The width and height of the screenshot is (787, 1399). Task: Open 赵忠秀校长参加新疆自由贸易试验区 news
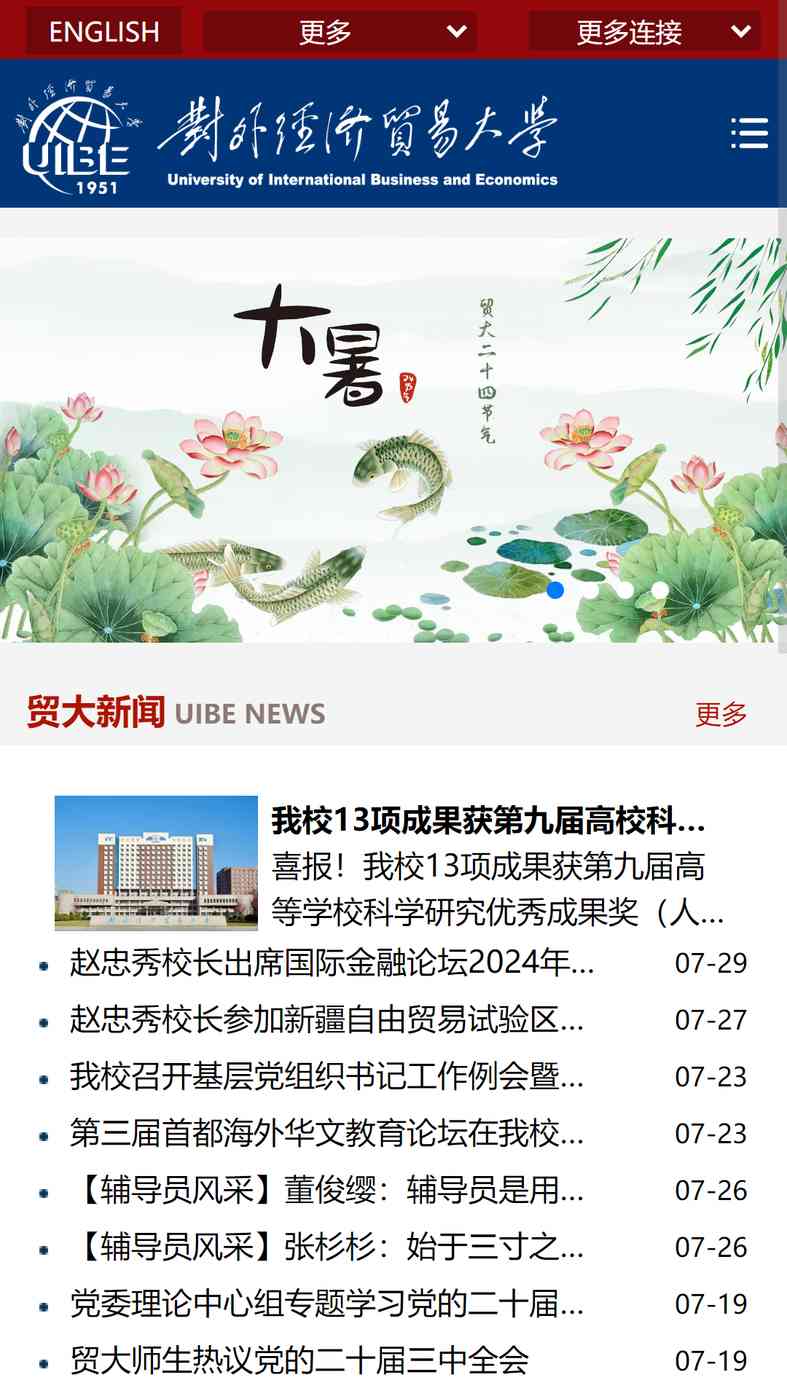pos(327,1020)
